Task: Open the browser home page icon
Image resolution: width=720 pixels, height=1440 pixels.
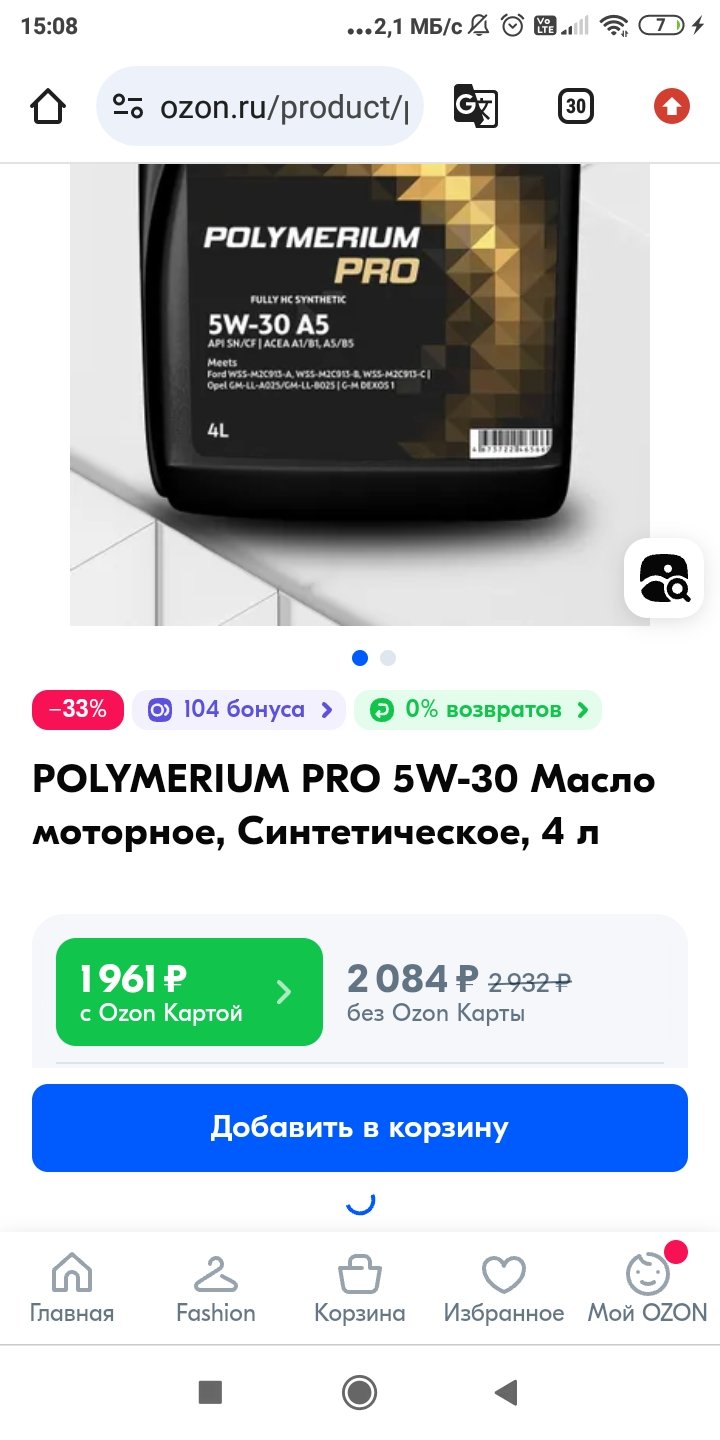Action: pos(49,106)
